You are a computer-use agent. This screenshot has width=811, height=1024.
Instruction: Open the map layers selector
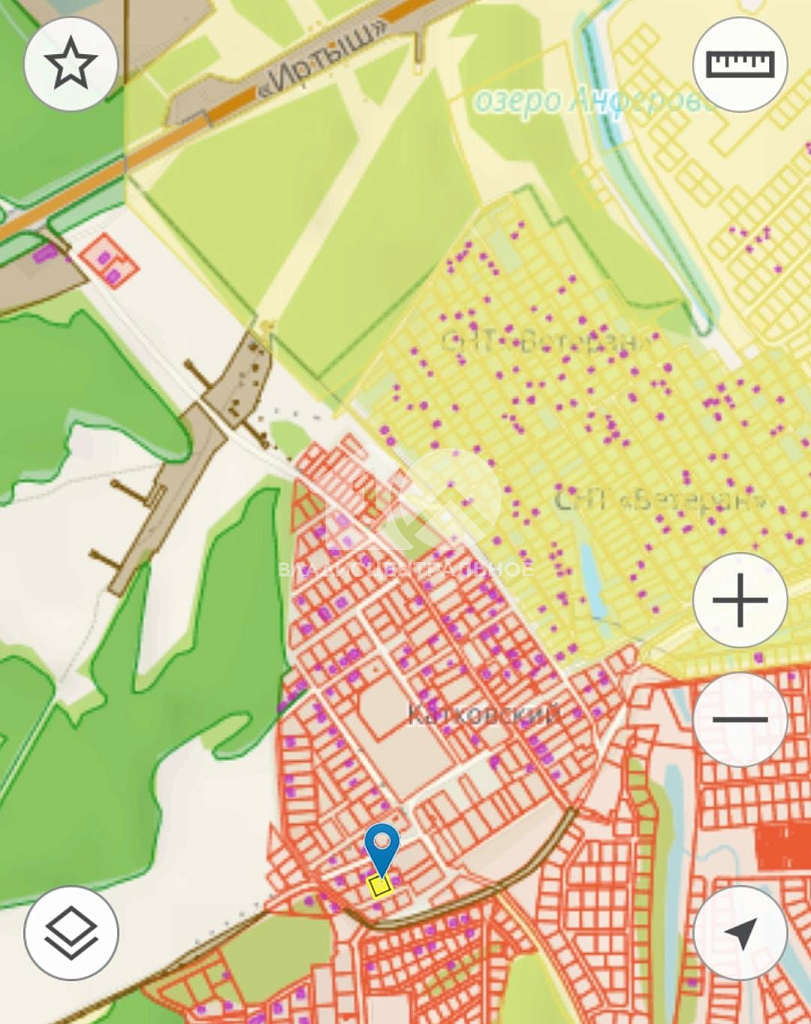coord(71,933)
